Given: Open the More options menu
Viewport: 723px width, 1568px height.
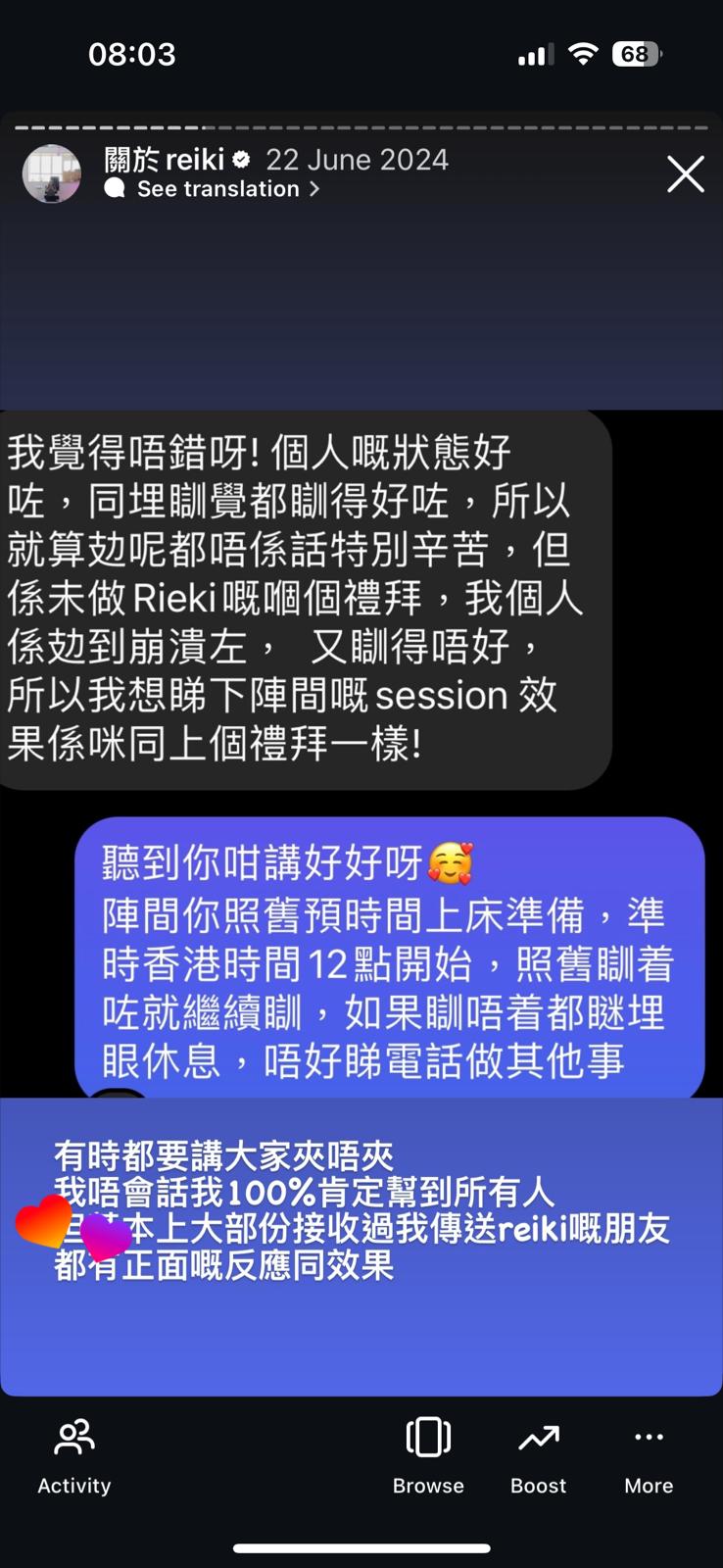Looking at the screenshot, I should (x=649, y=1456).
